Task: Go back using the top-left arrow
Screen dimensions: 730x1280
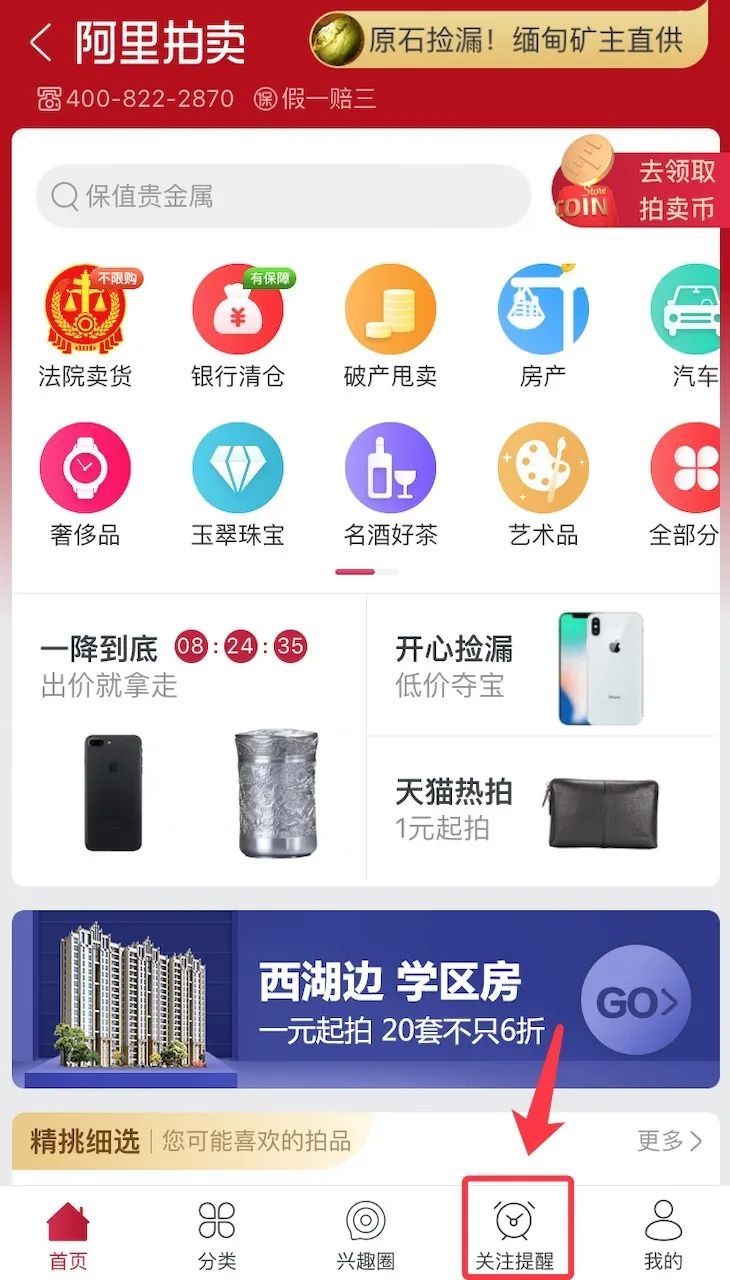Action: pyautogui.click(x=40, y=44)
